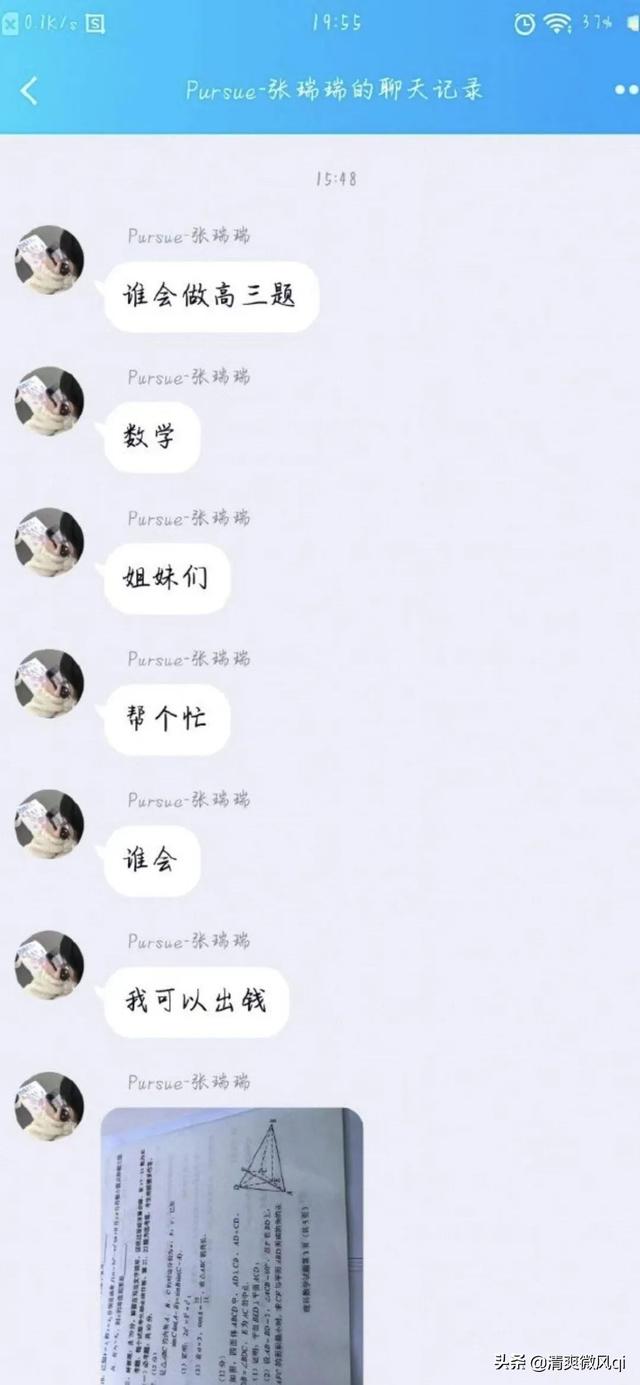Open the more options menu
The height and width of the screenshot is (1385, 640).
point(626,90)
